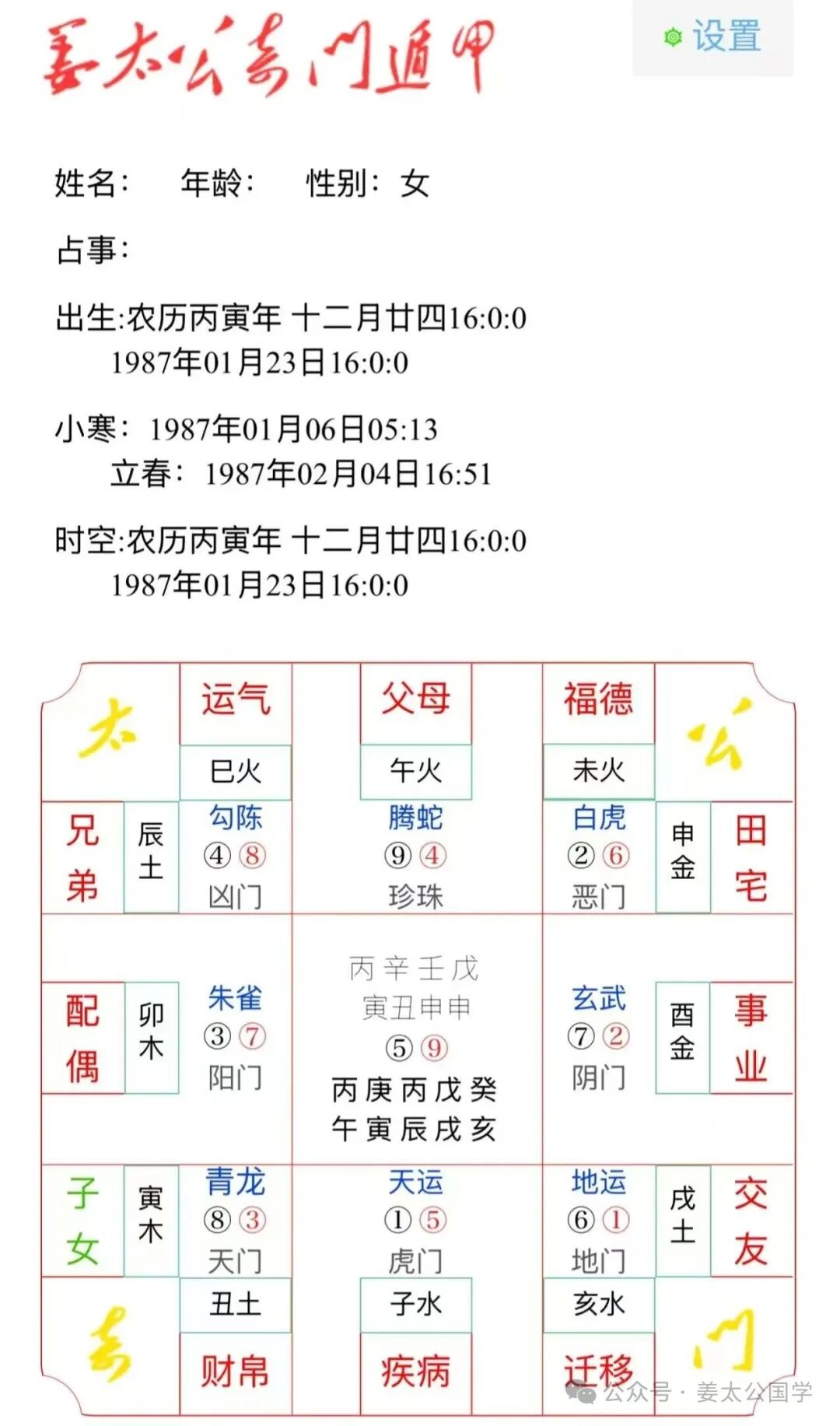The width and height of the screenshot is (840, 1426).
Task: Toggle the 凶门 gate label
Action: [234, 896]
